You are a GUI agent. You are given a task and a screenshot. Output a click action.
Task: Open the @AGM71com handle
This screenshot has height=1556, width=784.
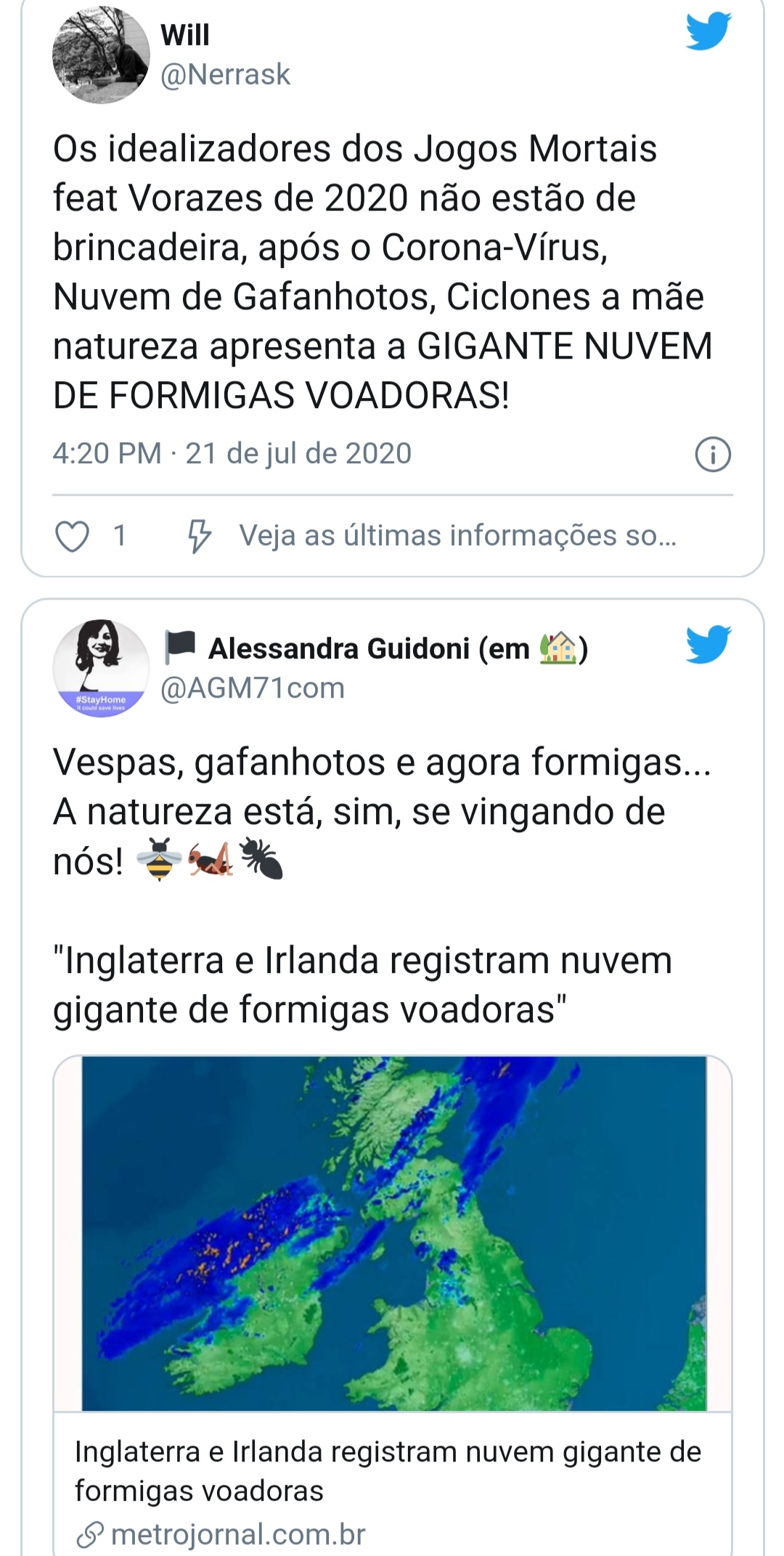point(252,688)
